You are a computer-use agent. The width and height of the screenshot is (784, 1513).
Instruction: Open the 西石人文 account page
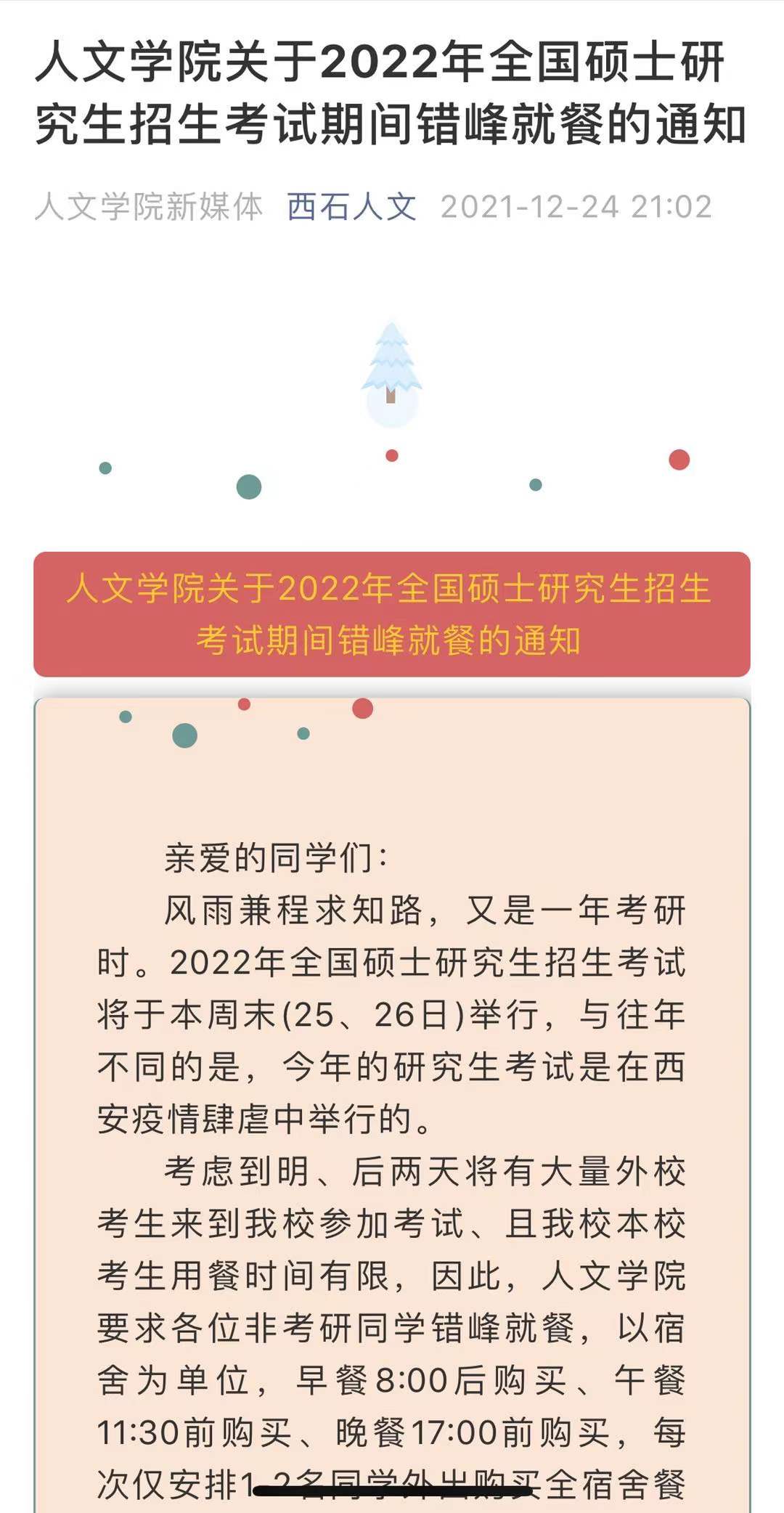[351, 207]
